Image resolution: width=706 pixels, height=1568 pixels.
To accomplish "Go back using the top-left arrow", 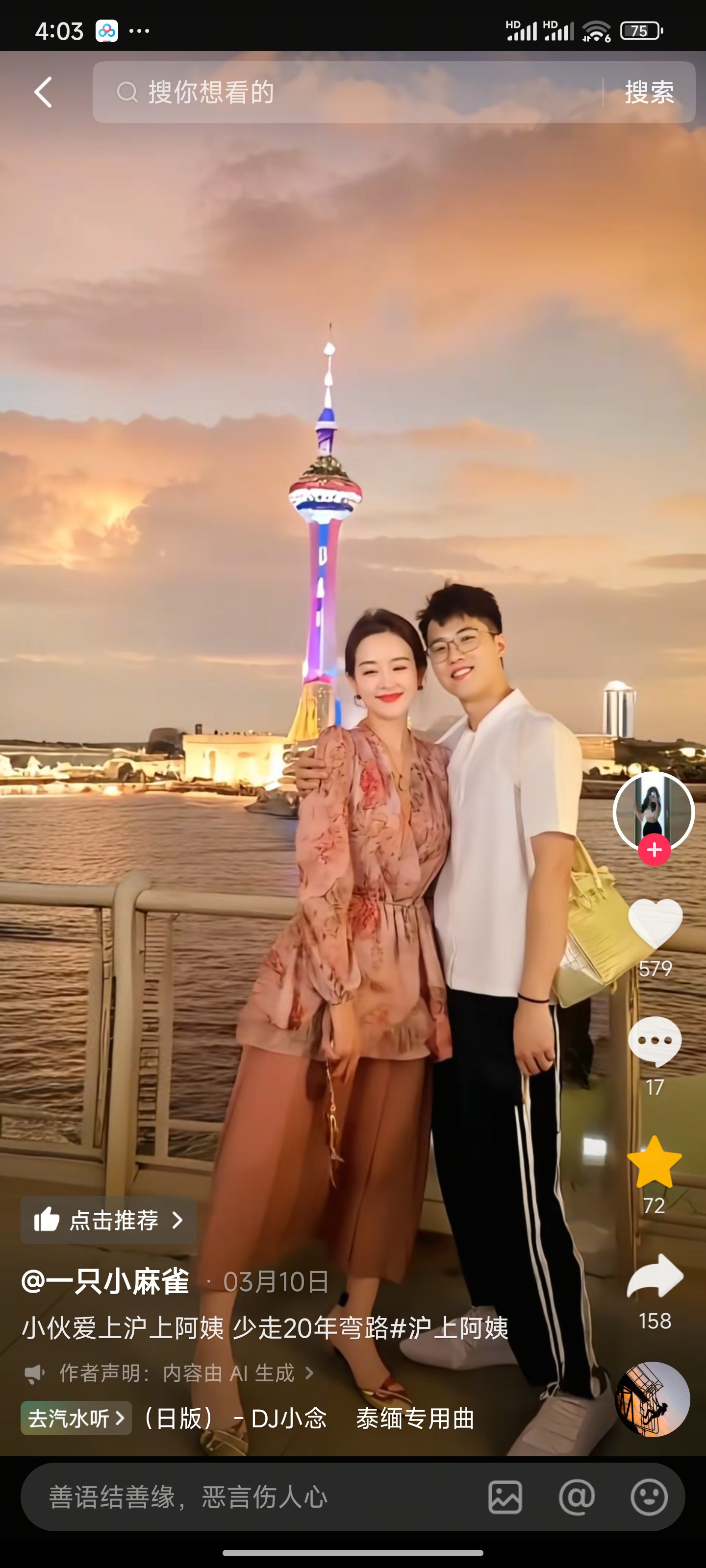I will [43, 93].
